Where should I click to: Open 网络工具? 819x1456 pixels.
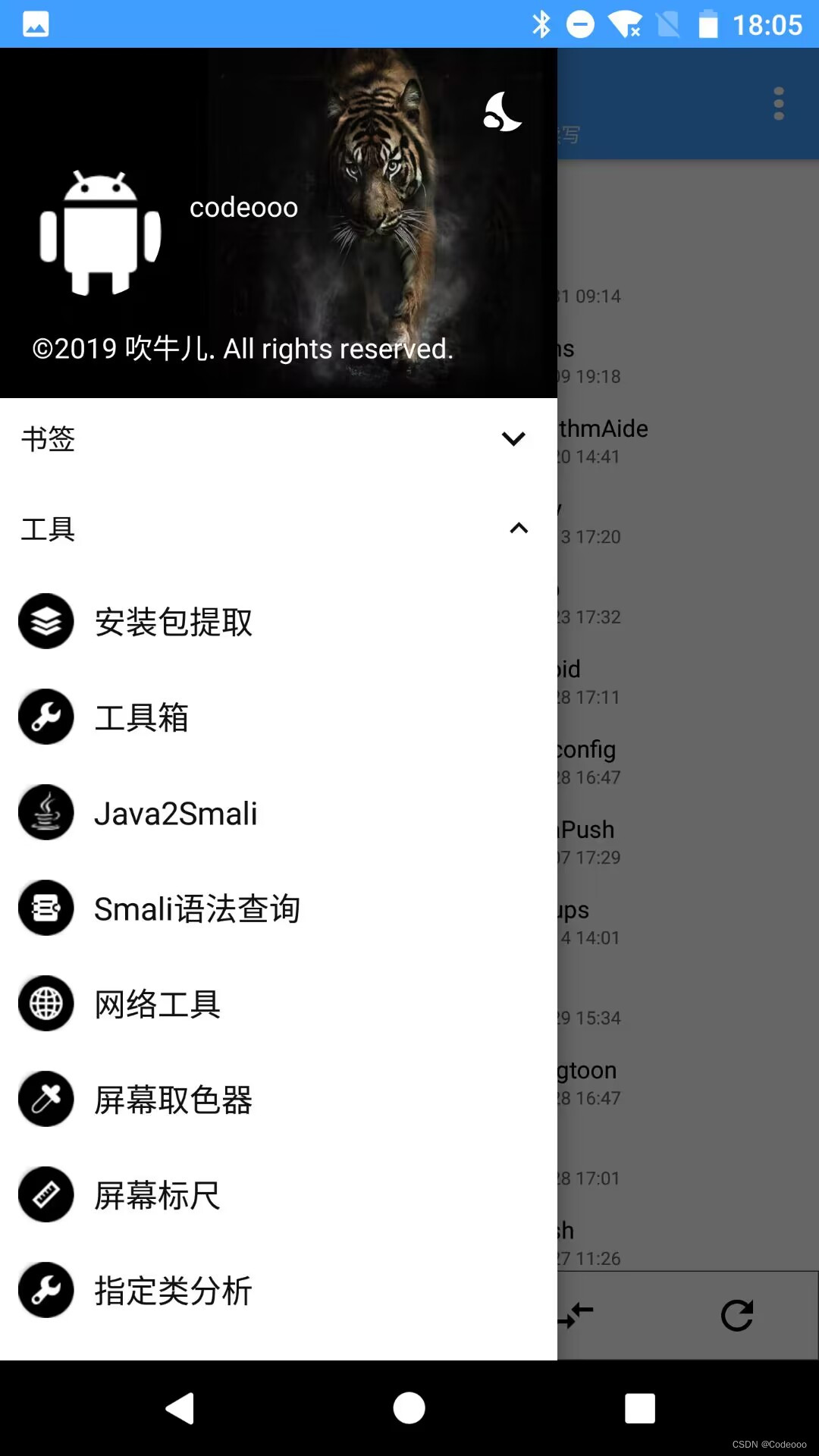(x=157, y=1004)
